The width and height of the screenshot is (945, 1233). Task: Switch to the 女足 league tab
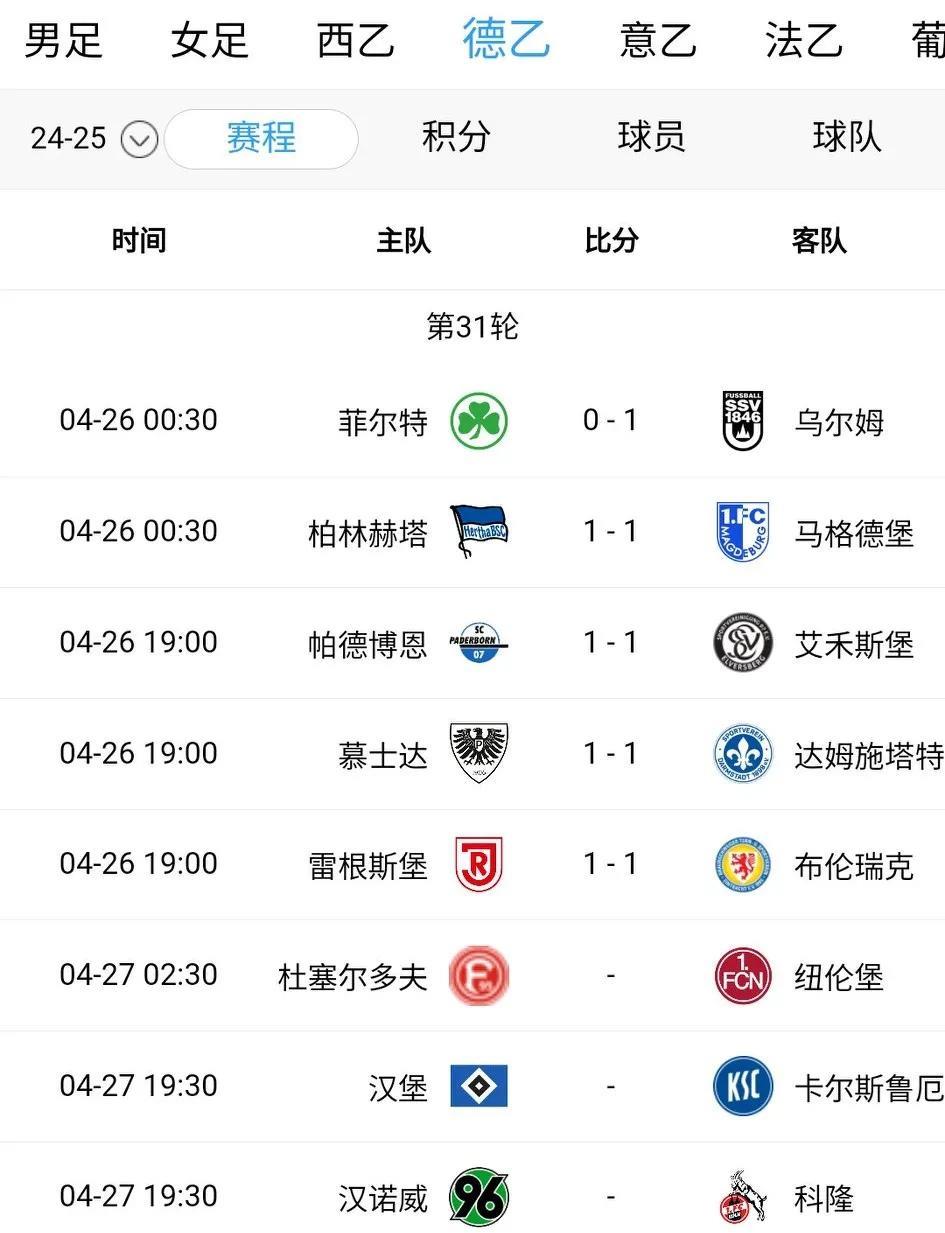click(209, 41)
